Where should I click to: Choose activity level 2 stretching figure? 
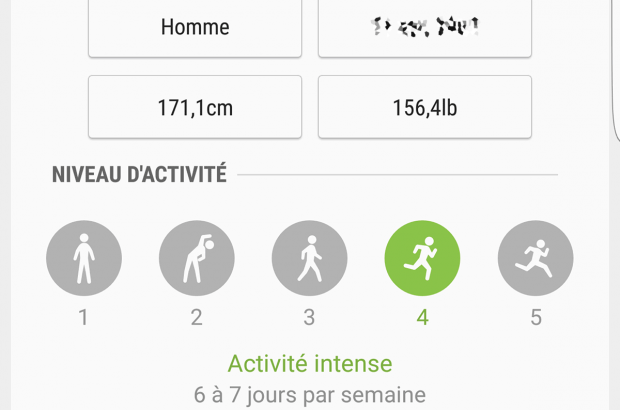pyautogui.click(x=197, y=259)
